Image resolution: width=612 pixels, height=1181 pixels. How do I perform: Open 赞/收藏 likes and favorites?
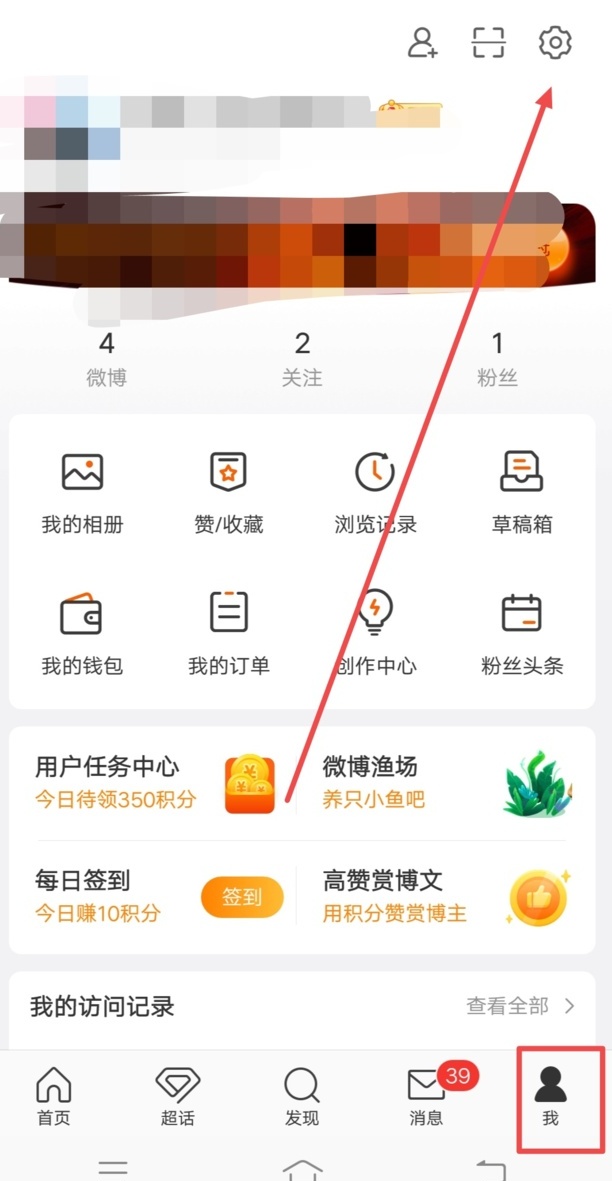pos(228,492)
